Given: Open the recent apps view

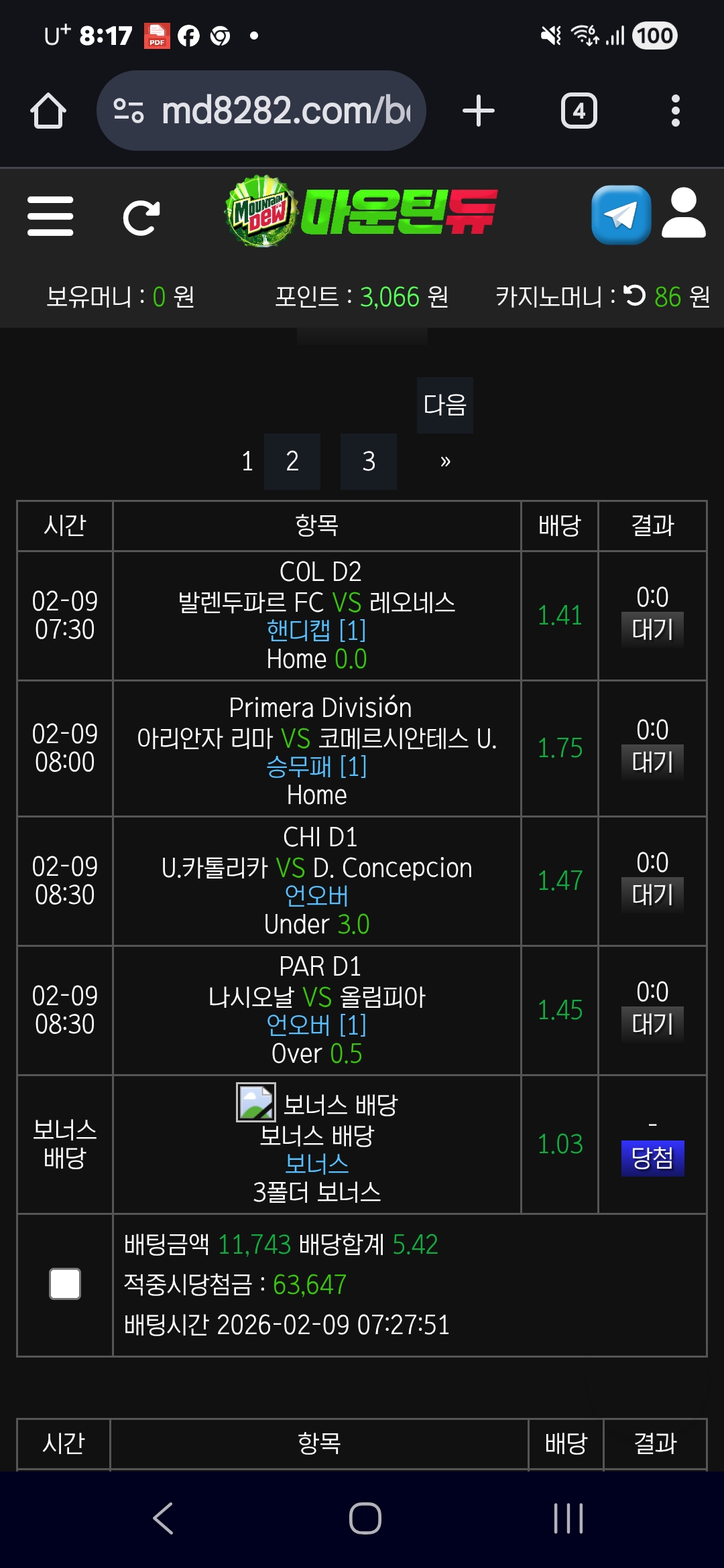Looking at the screenshot, I should [x=568, y=1518].
